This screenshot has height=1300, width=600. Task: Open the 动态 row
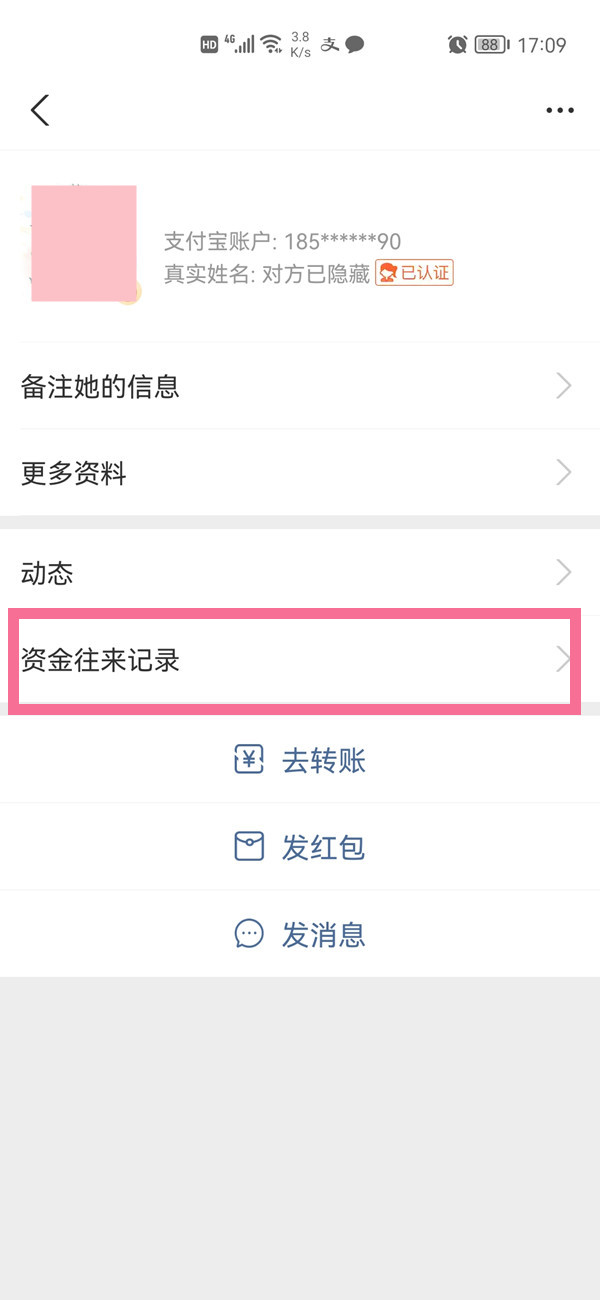(x=300, y=573)
